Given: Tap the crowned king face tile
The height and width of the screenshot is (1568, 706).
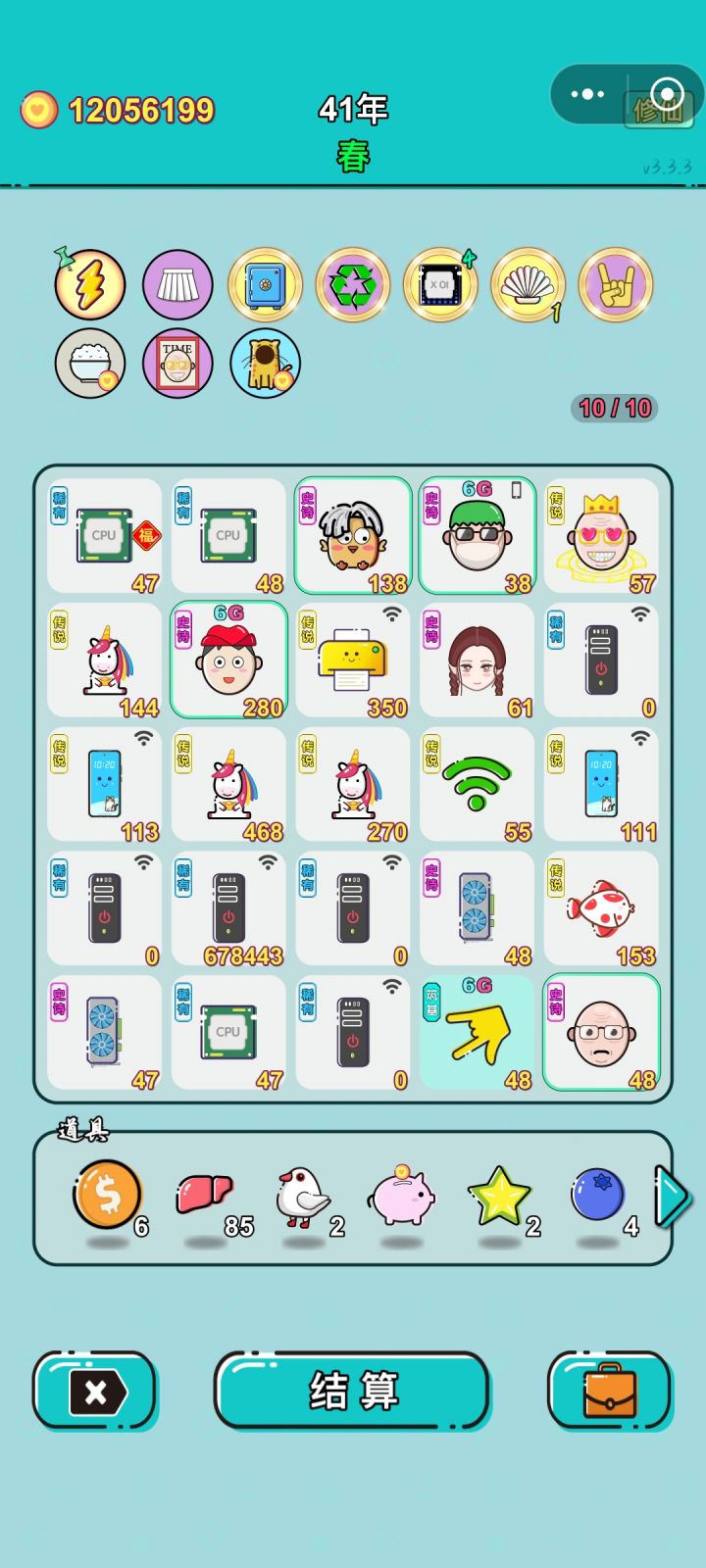Looking at the screenshot, I should click(601, 535).
